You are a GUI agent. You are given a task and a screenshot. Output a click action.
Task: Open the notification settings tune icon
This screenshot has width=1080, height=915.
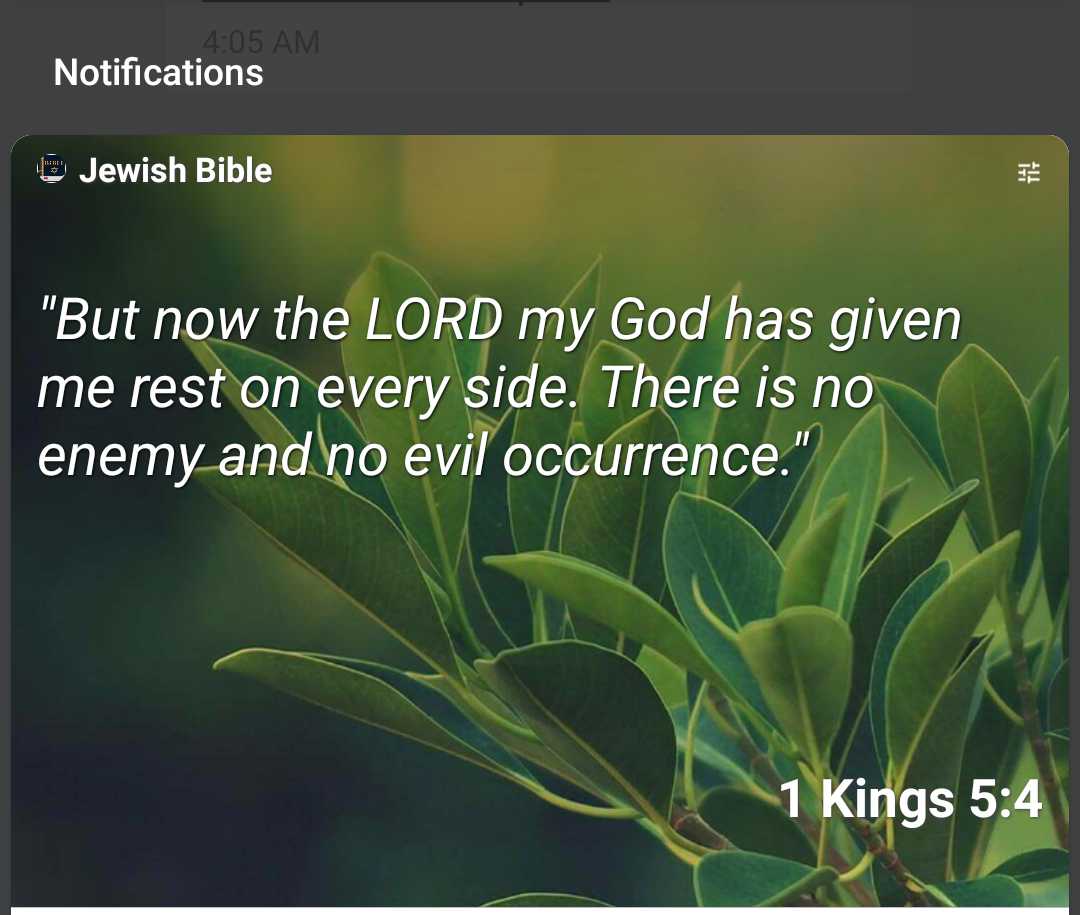click(x=1028, y=173)
